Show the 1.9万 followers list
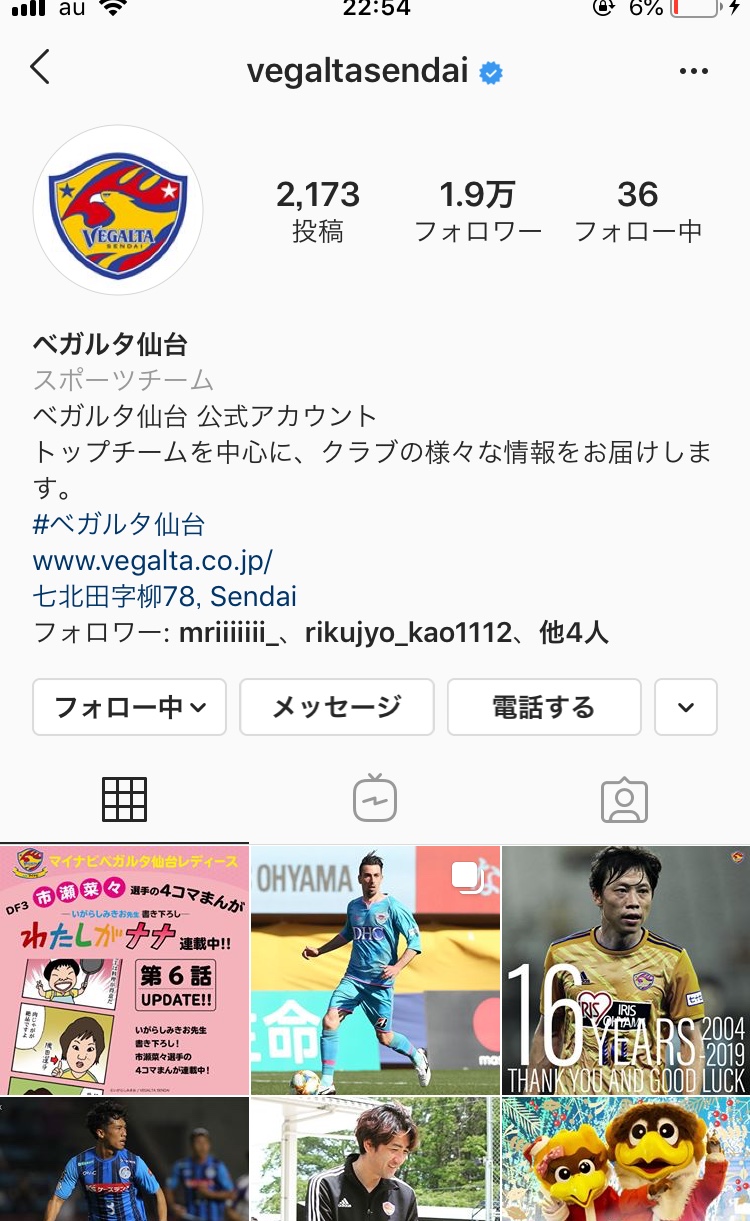The width and height of the screenshot is (750, 1221). tap(478, 210)
